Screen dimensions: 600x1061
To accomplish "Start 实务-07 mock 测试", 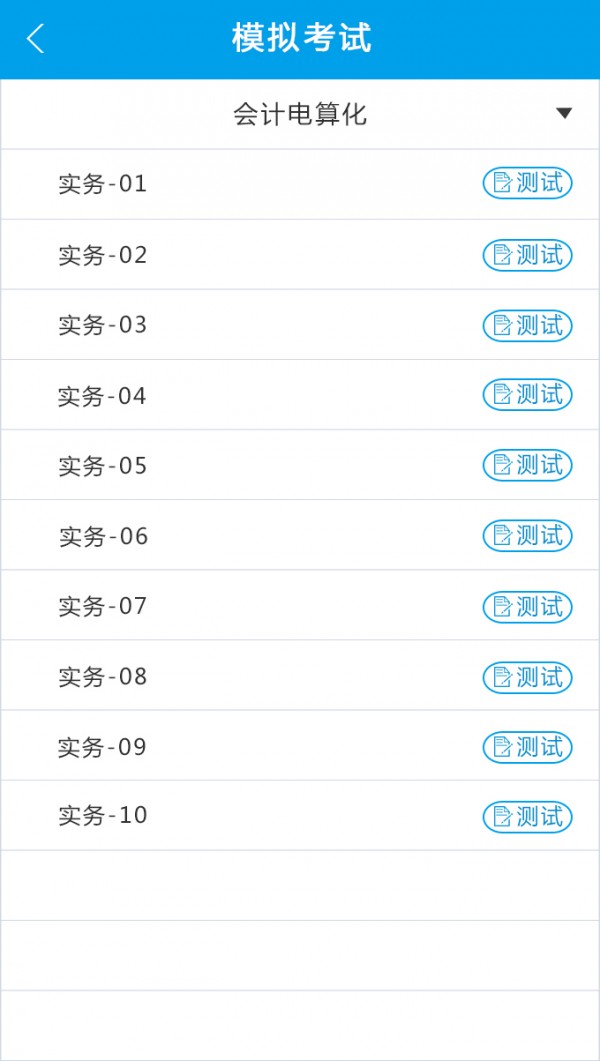I will coord(527,607).
